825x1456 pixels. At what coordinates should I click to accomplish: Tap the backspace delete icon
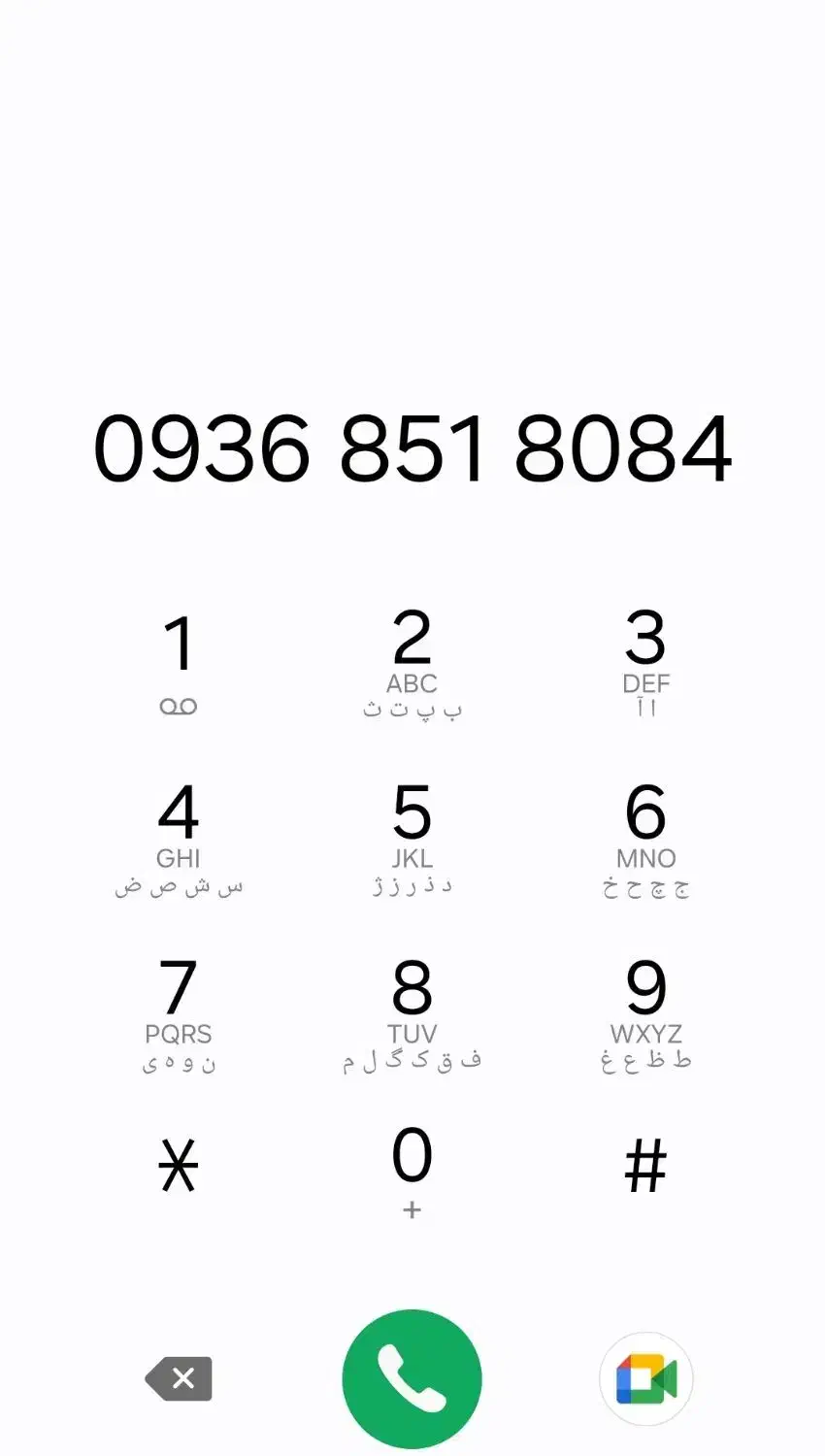[179, 1377]
